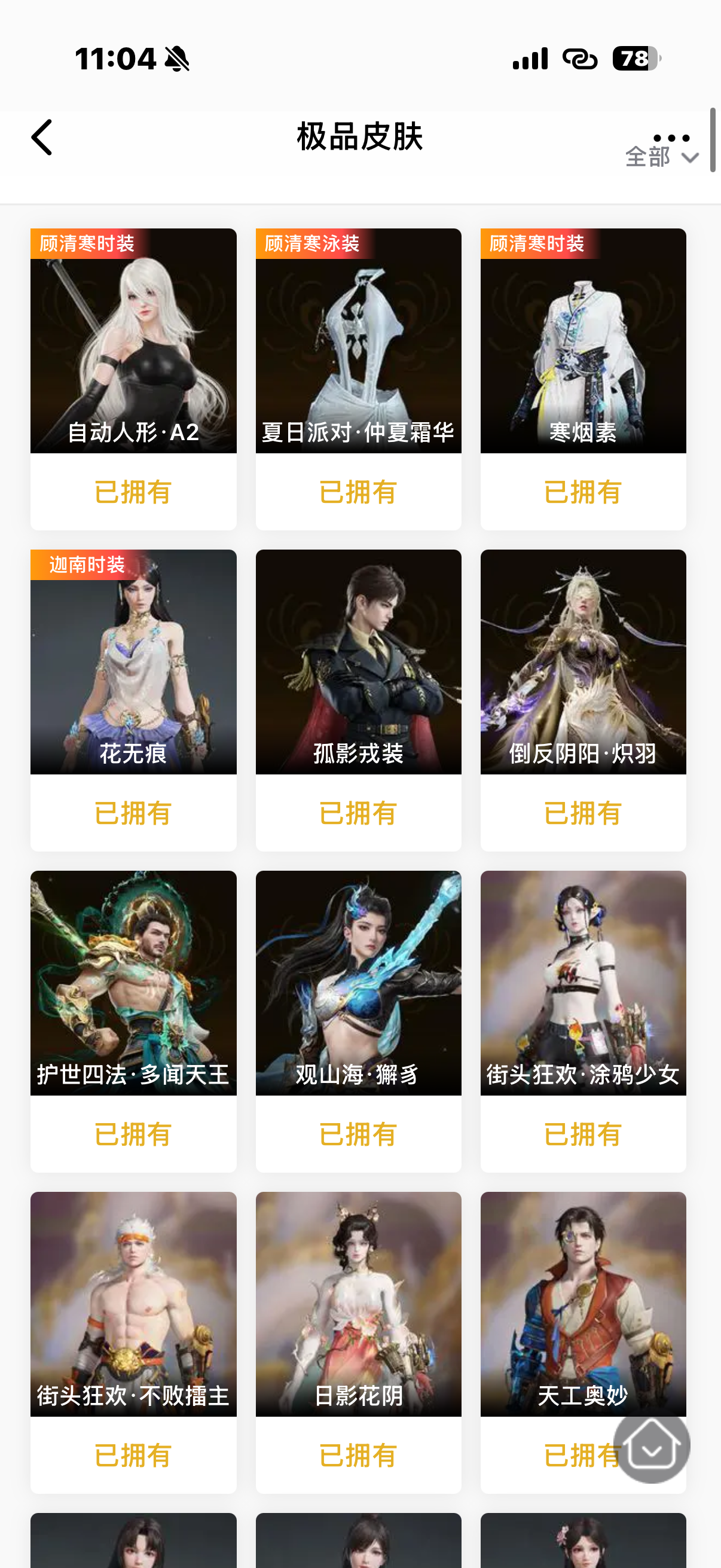The width and height of the screenshot is (721, 1568).
Task: Open the 日影花阴 skin card
Action: (358, 1304)
